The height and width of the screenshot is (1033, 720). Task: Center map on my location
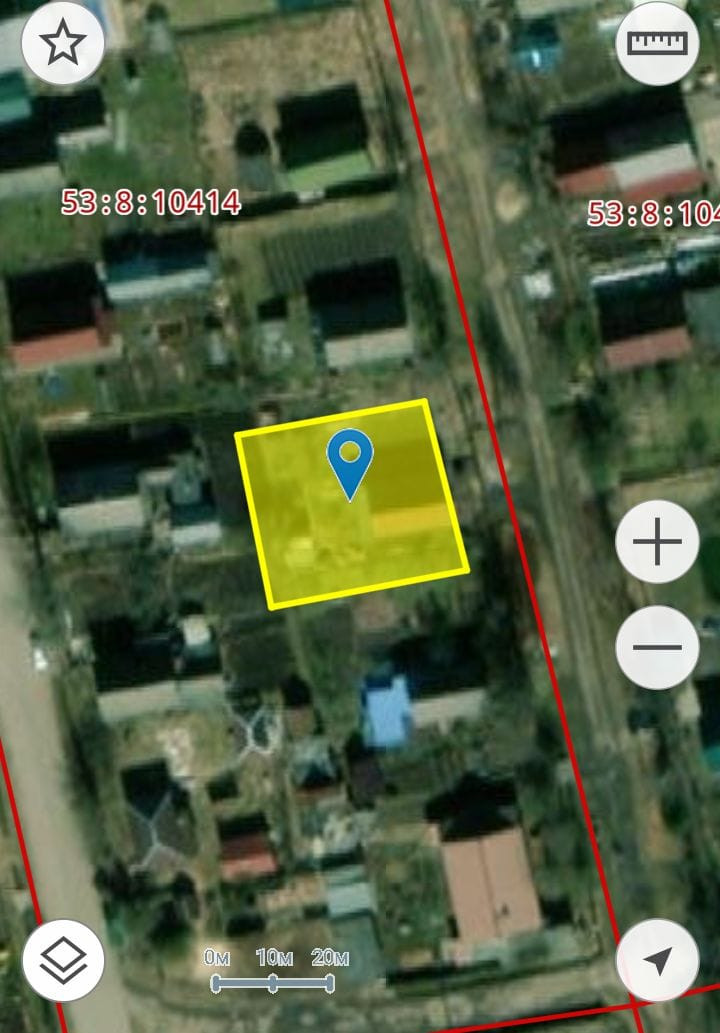[x=657, y=960]
